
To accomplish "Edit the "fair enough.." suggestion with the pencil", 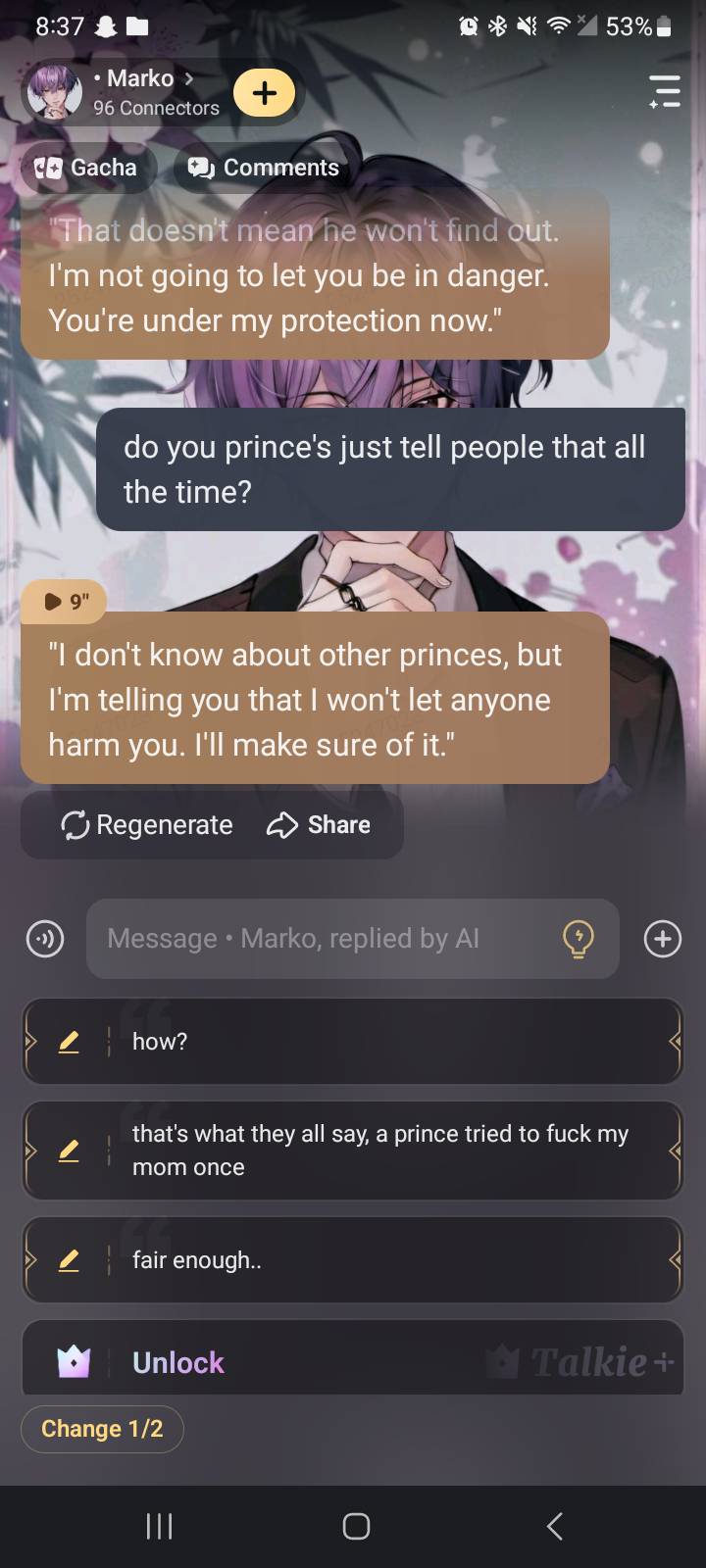I will click(x=69, y=1260).
